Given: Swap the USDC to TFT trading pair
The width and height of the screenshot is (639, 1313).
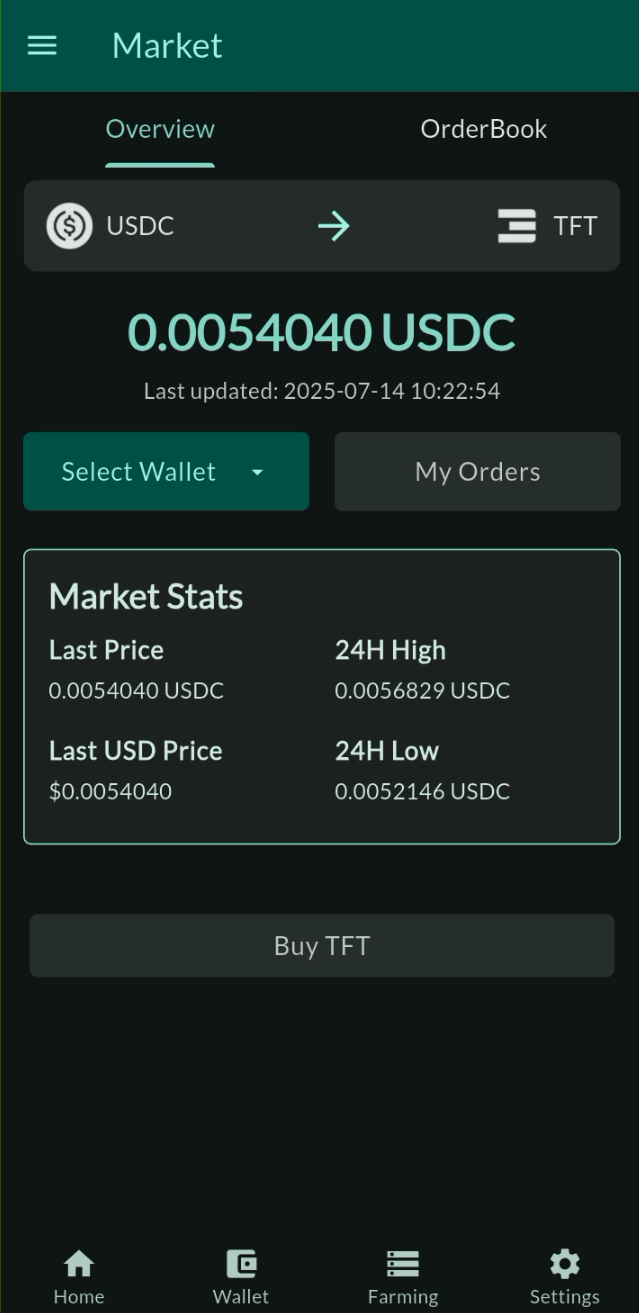Looking at the screenshot, I should coord(334,226).
